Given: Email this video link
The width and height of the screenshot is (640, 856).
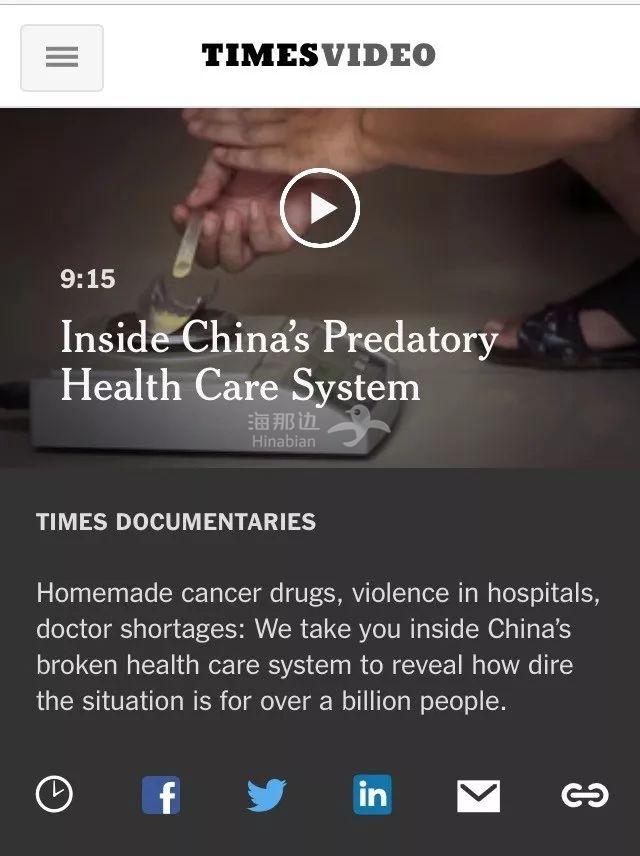Looking at the screenshot, I should (x=478, y=796).
